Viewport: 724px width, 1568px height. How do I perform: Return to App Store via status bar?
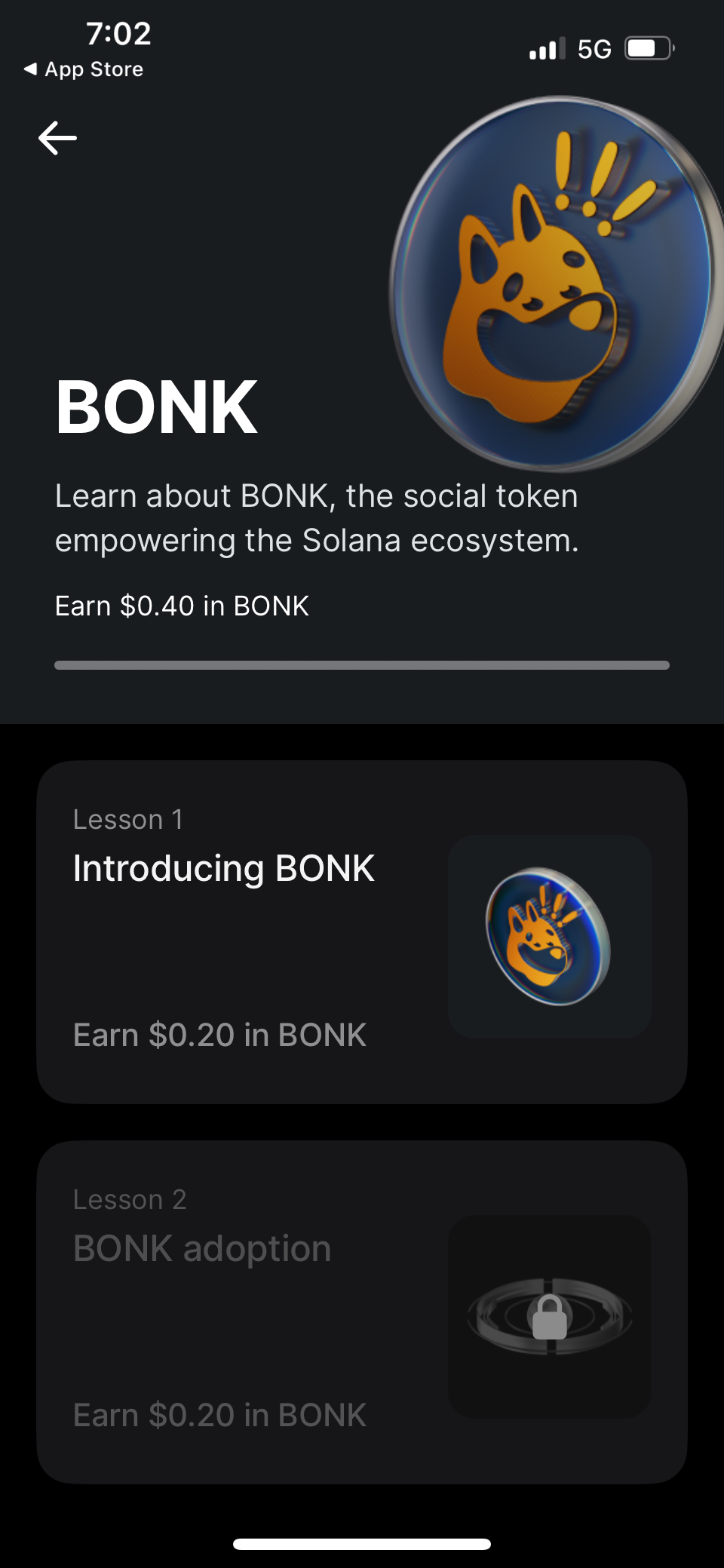point(84,69)
